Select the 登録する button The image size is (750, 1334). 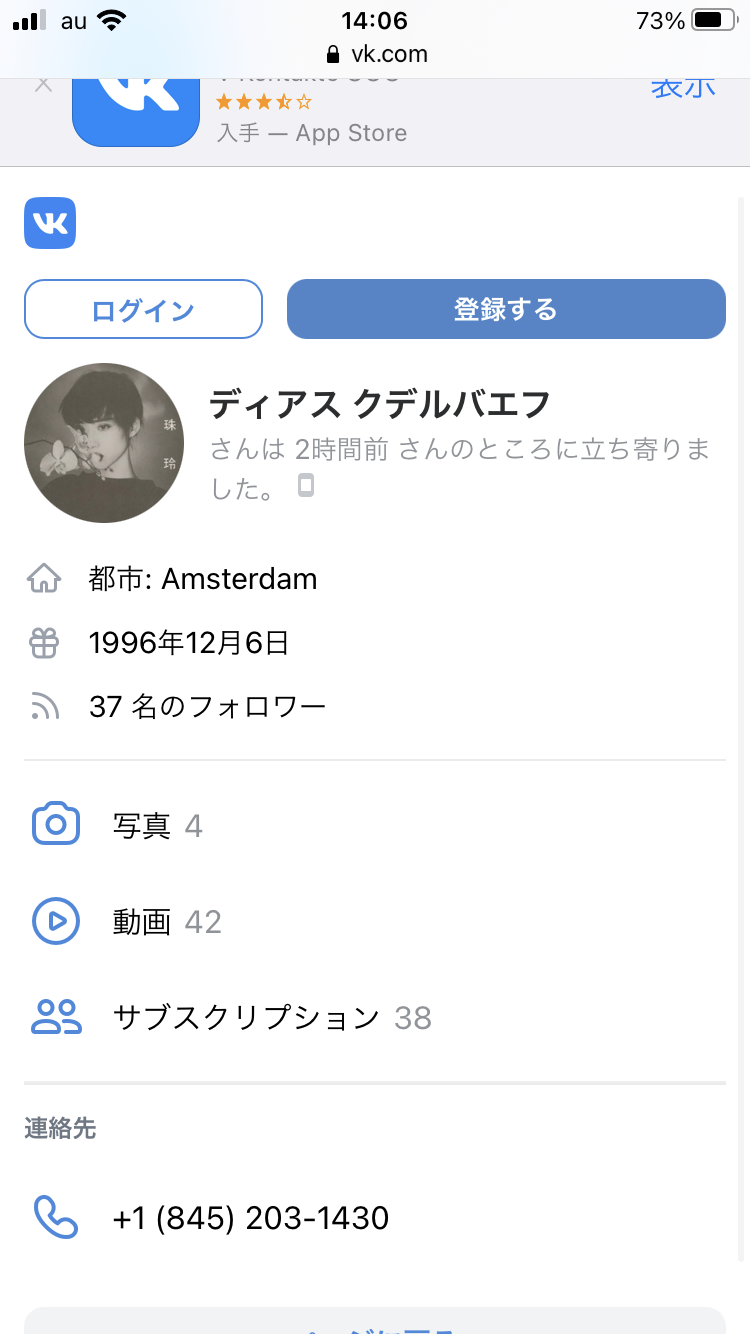pyautogui.click(x=505, y=310)
